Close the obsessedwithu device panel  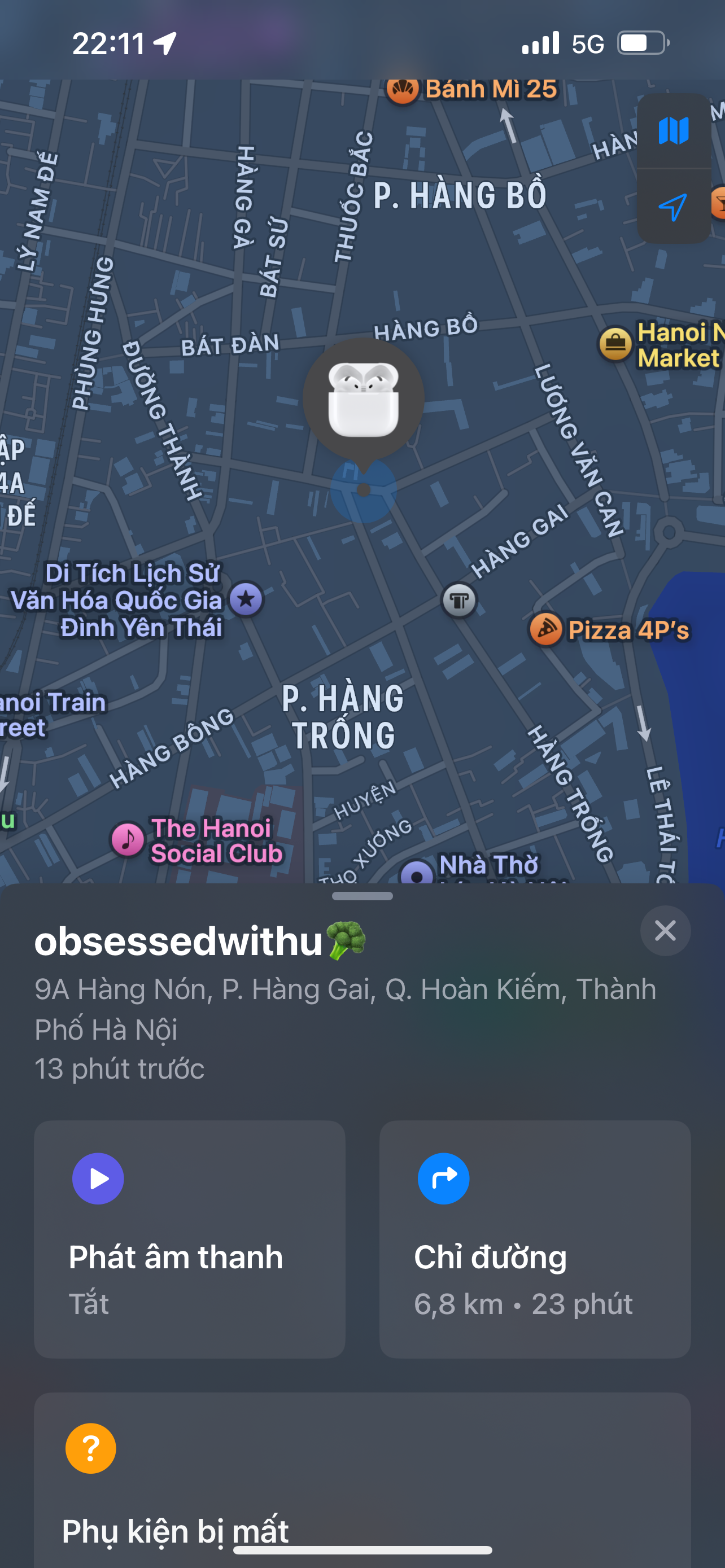click(665, 931)
